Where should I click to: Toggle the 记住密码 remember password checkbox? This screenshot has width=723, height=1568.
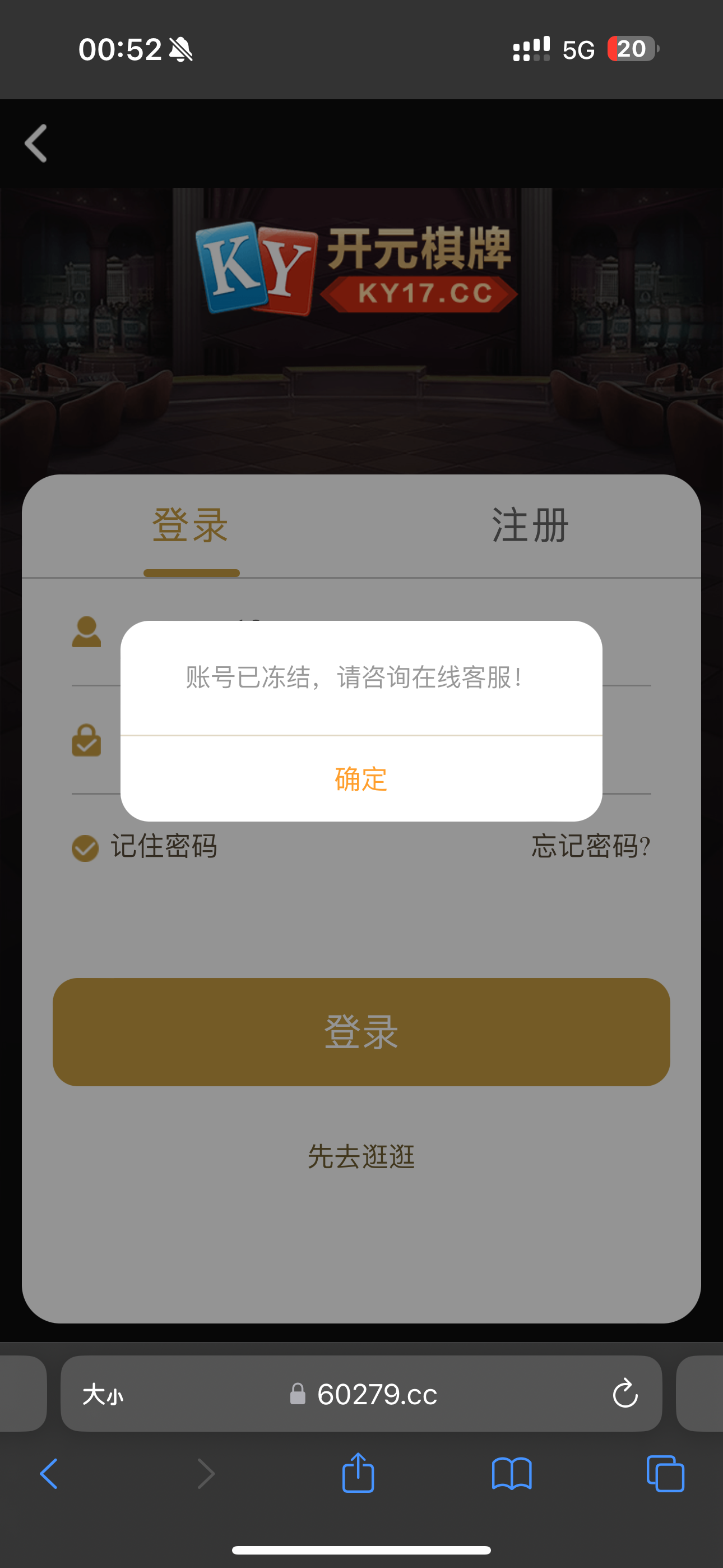tap(86, 847)
